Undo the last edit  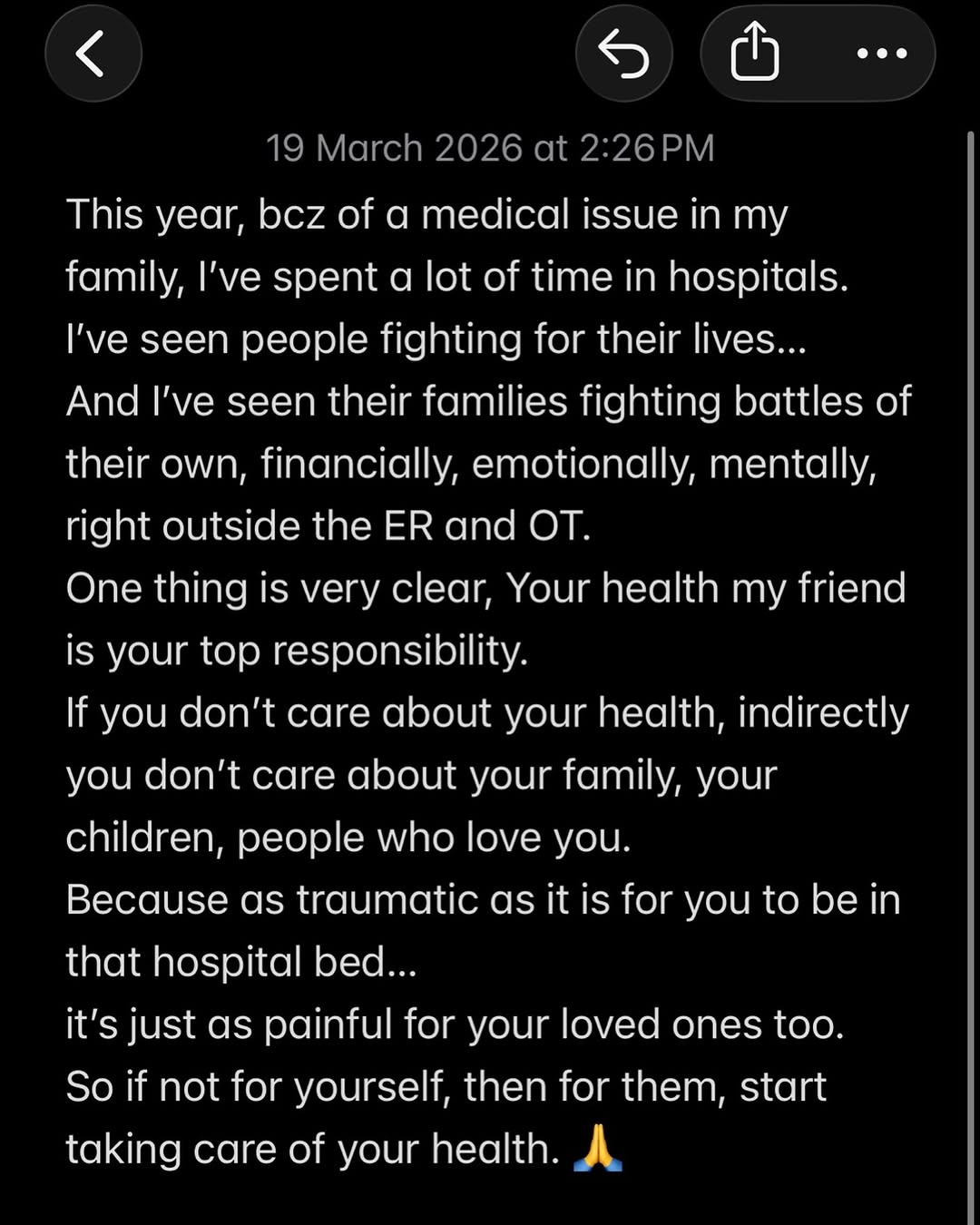click(623, 54)
